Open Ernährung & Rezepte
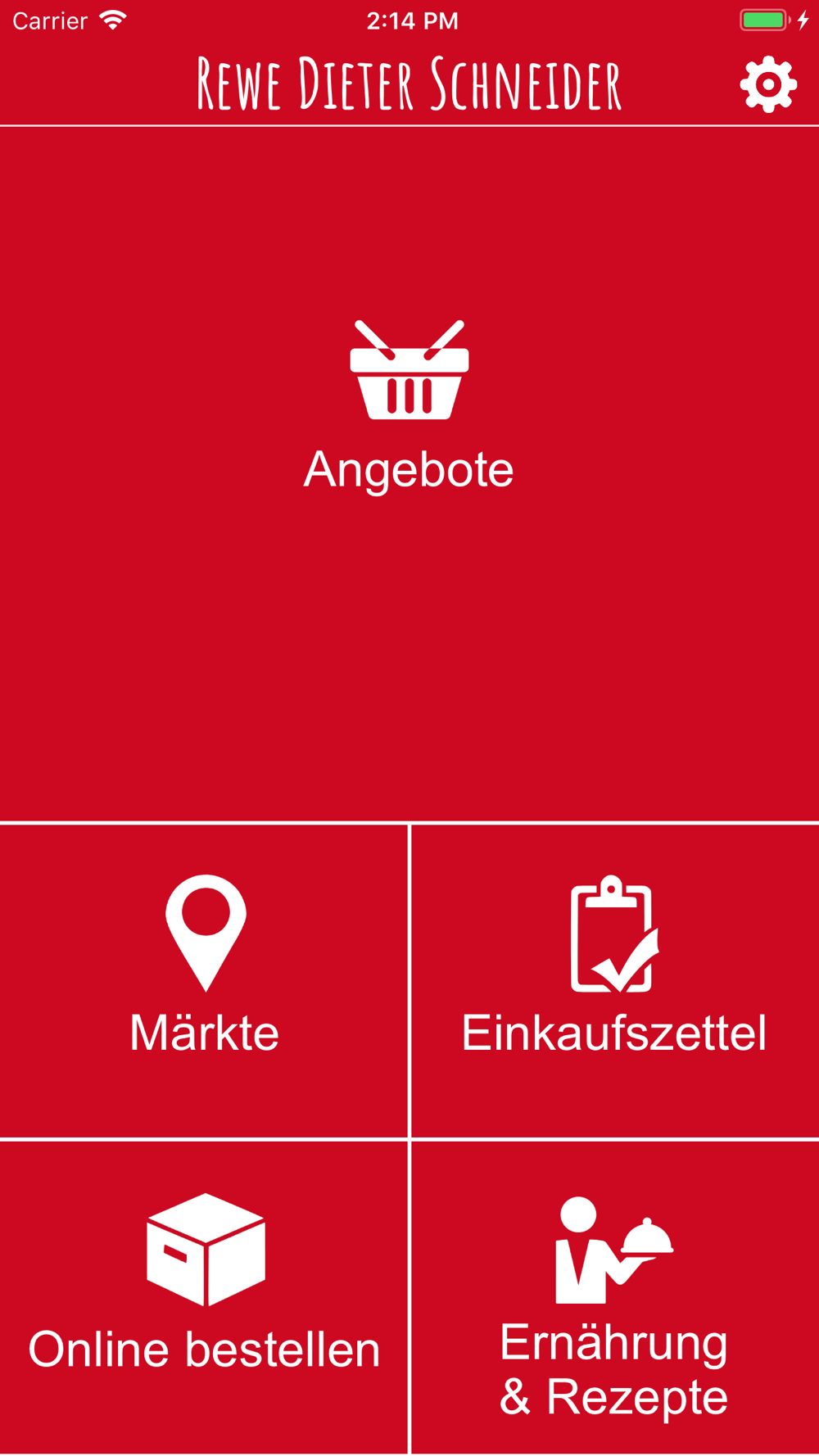Viewport: 819px width, 1456px height. click(615, 1298)
